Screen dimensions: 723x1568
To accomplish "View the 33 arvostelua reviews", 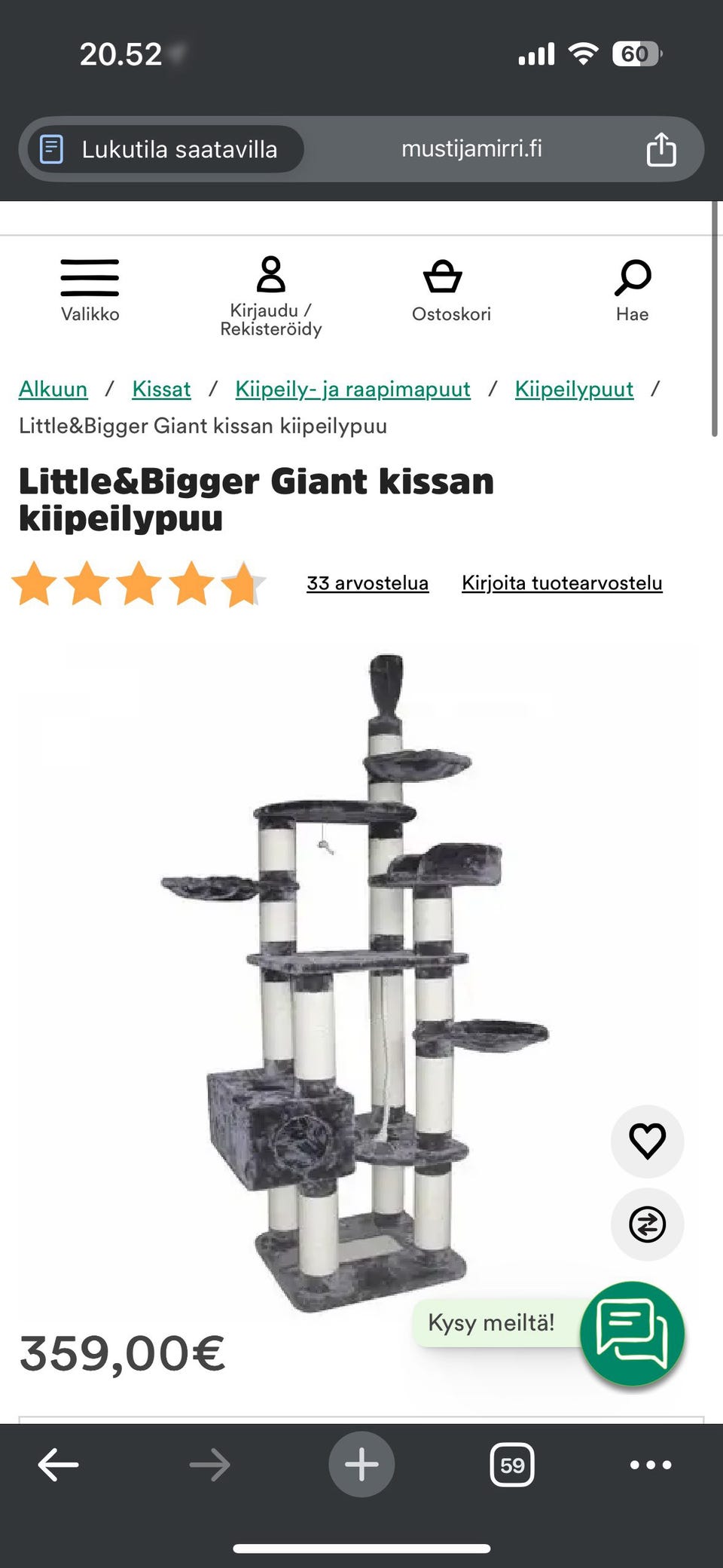I will tap(368, 582).
